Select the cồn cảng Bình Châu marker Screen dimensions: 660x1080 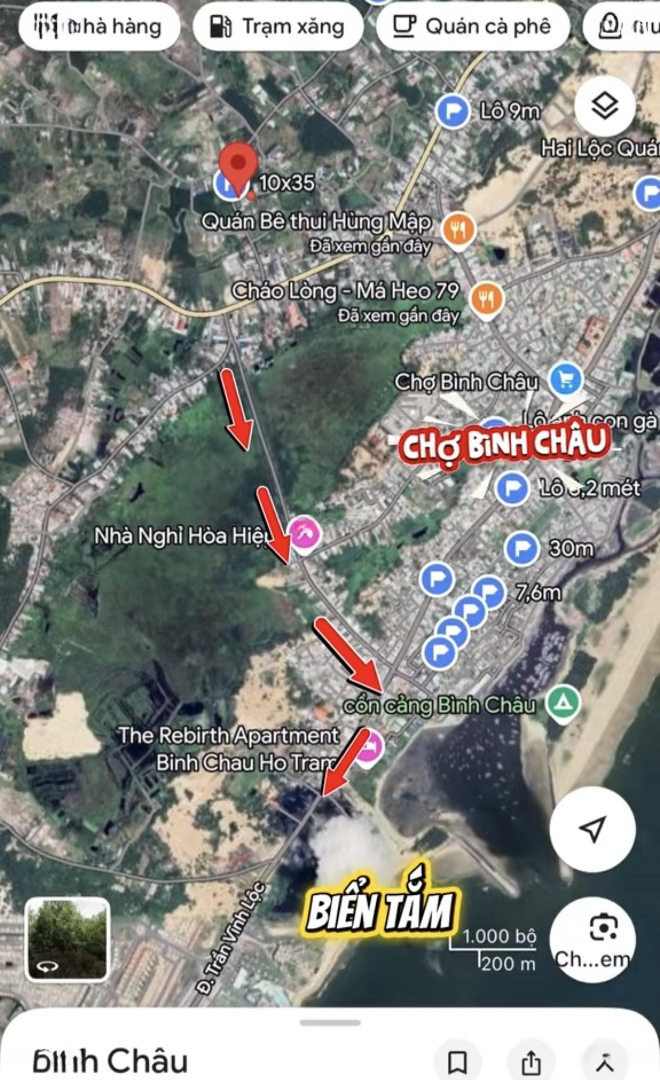coord(567,703)
